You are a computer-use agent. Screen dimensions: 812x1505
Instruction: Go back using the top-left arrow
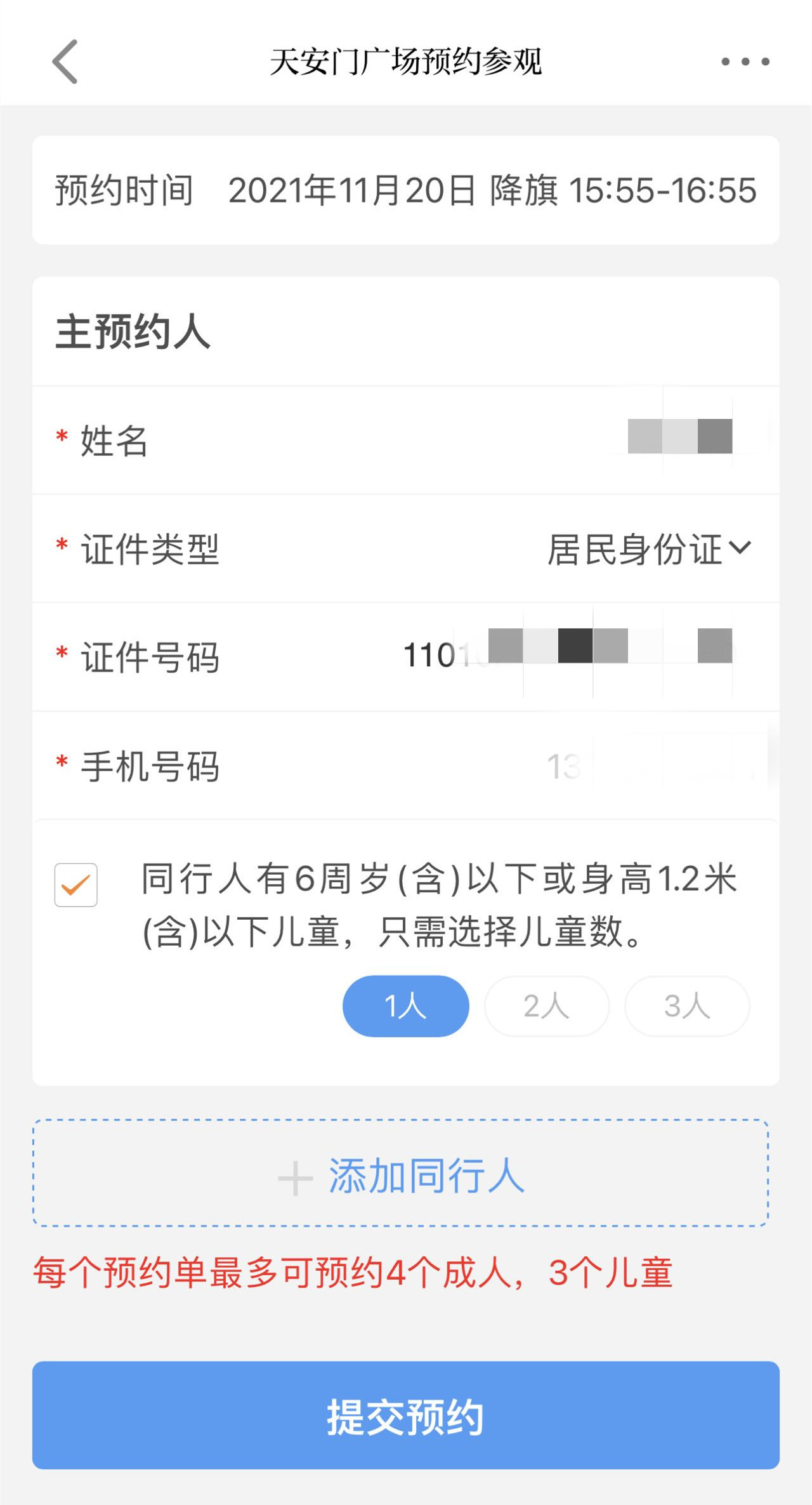(x=65, y=62)
